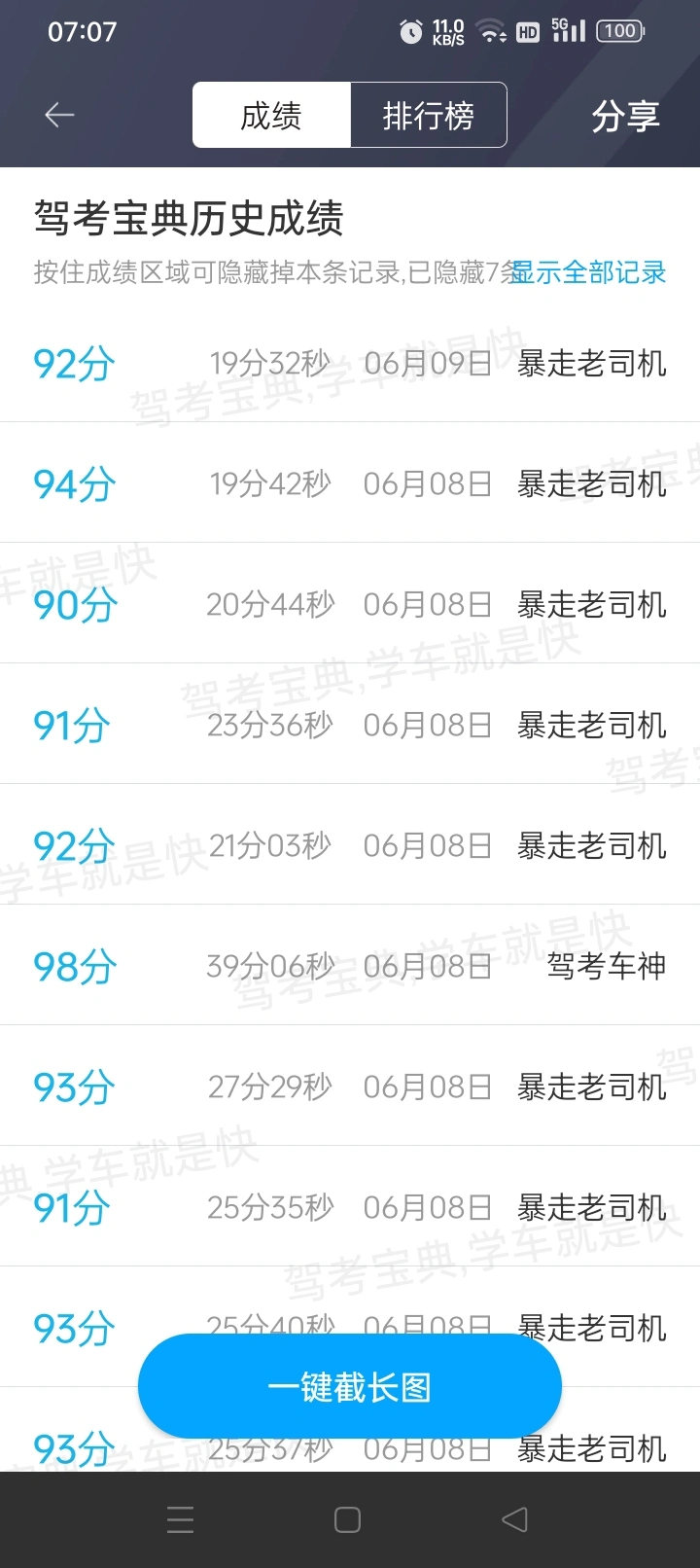Switch to the 排行榜 tab
The height and width of the screenshot is (1568, 700).
[429, 115]
